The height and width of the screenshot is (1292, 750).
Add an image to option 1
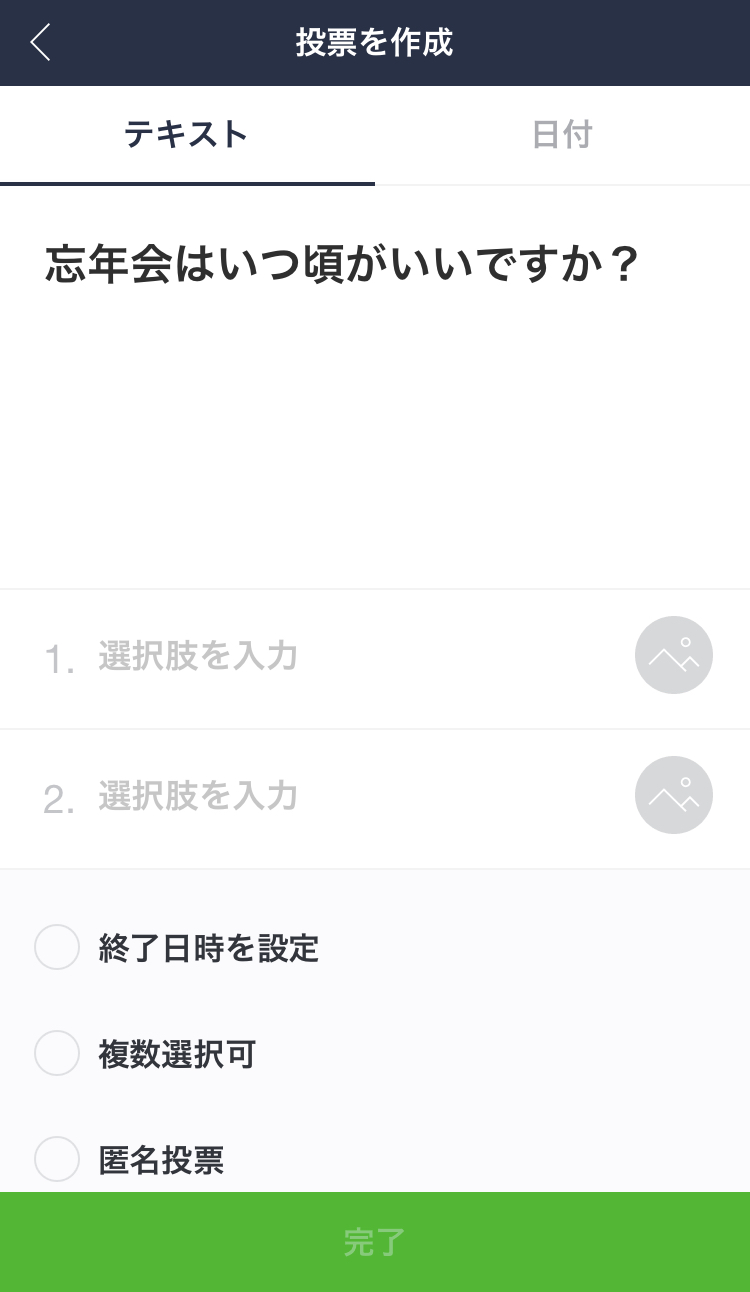point(674,655)
